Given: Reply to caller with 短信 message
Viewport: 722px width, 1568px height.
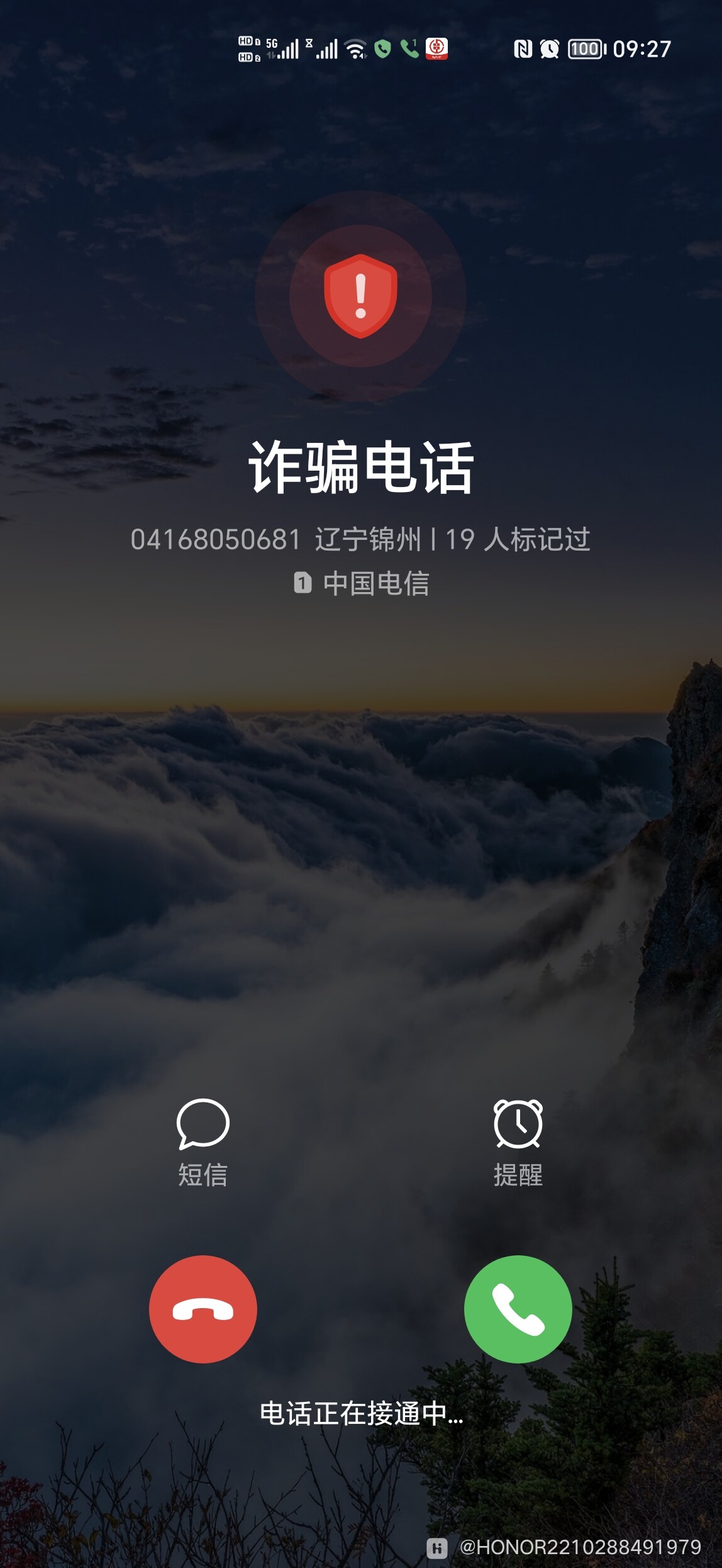Looking at the screenshot, I should 203,1141.
